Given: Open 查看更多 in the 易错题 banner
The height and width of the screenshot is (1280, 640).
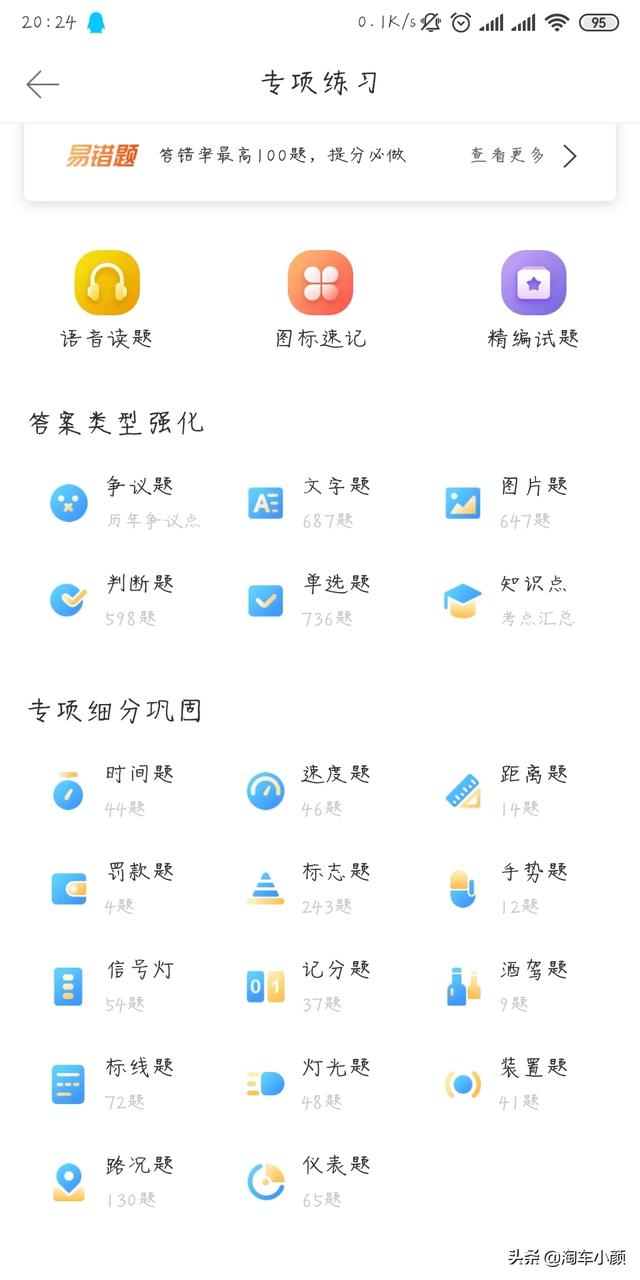Looking at the screenshot, I should tap(524, 156).
